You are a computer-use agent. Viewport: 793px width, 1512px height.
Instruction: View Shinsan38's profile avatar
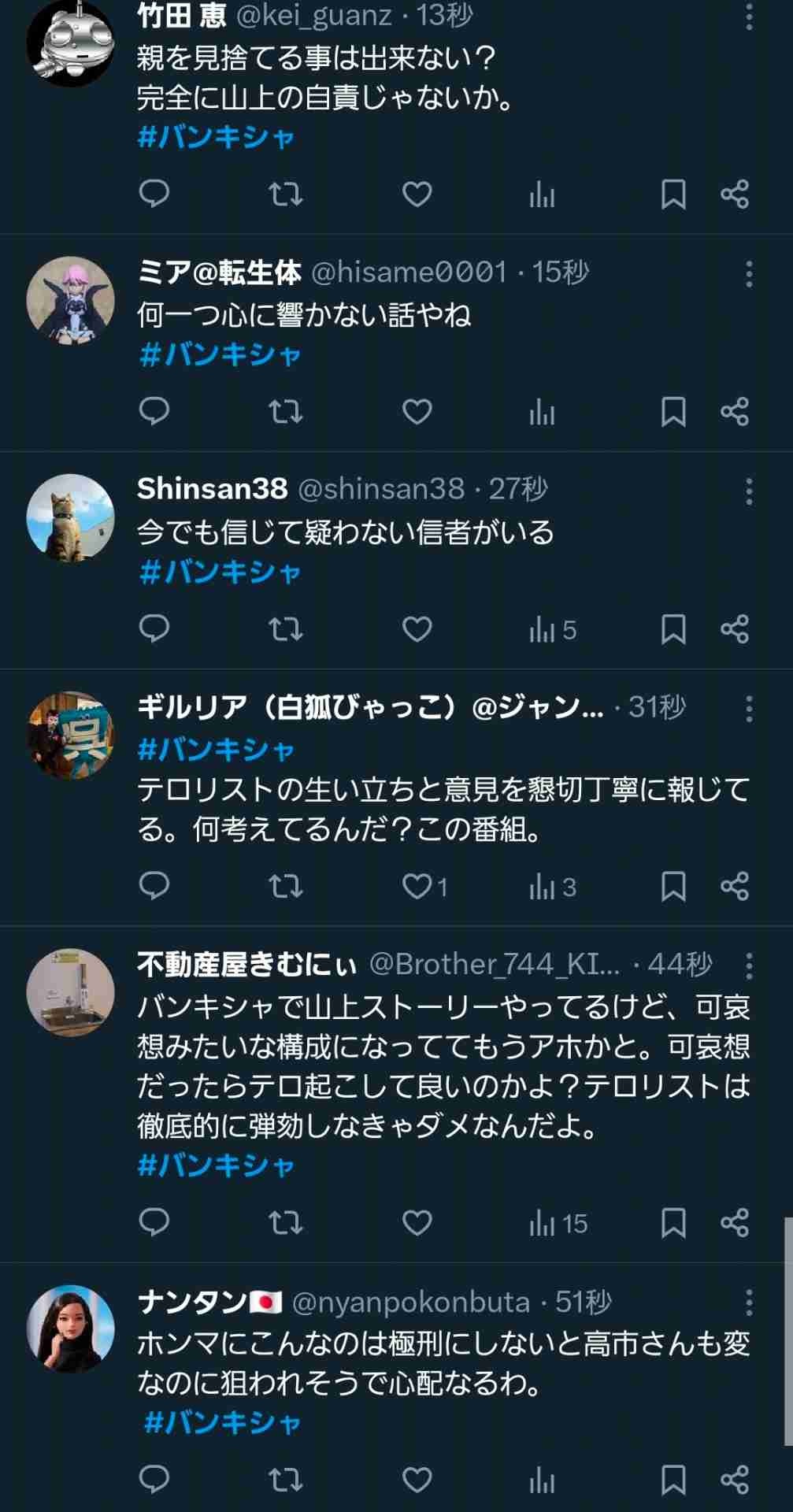(x=71, y=518)
